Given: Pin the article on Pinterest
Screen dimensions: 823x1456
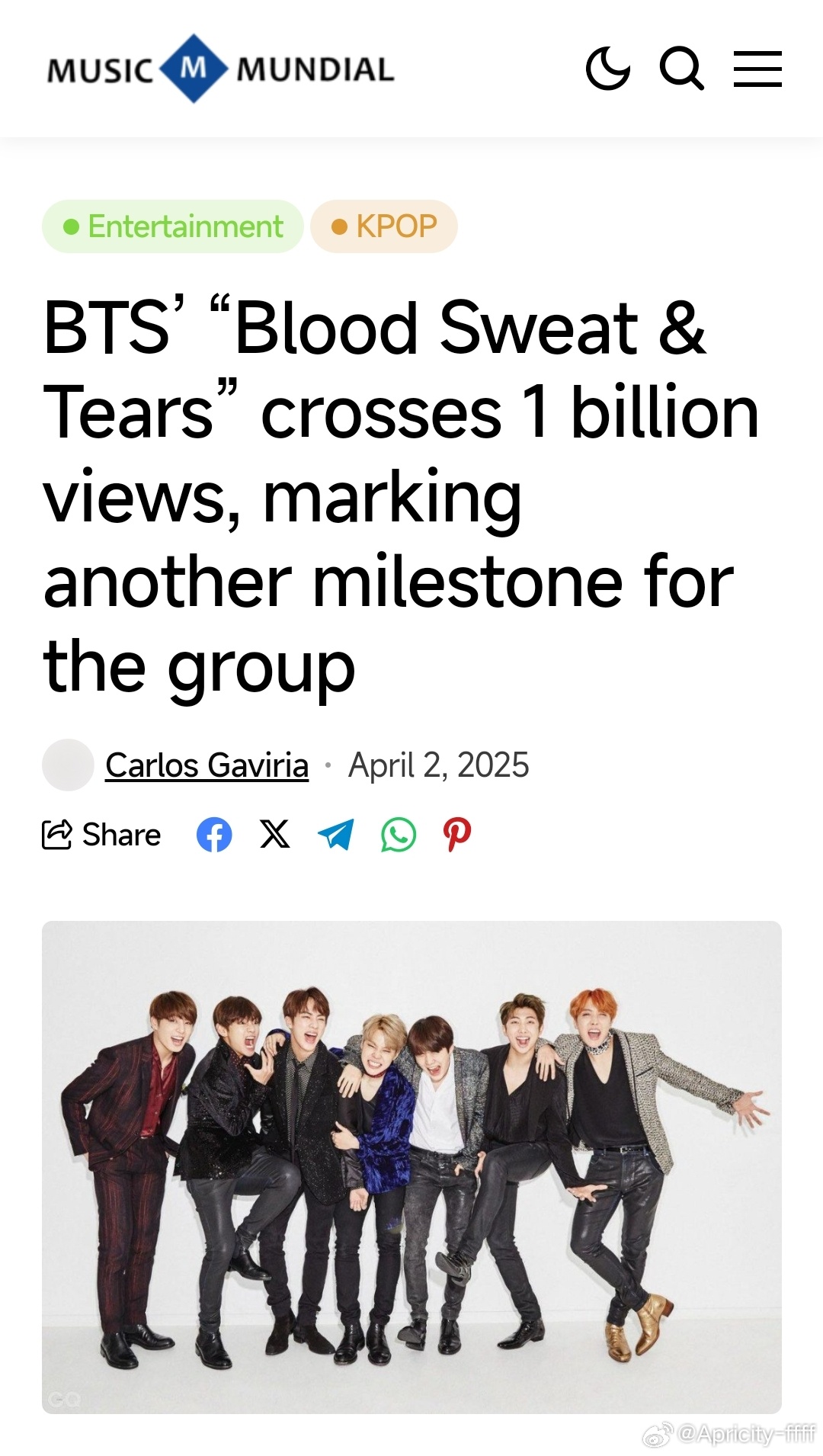Looking at the screenshot, I should click(457, 835).
